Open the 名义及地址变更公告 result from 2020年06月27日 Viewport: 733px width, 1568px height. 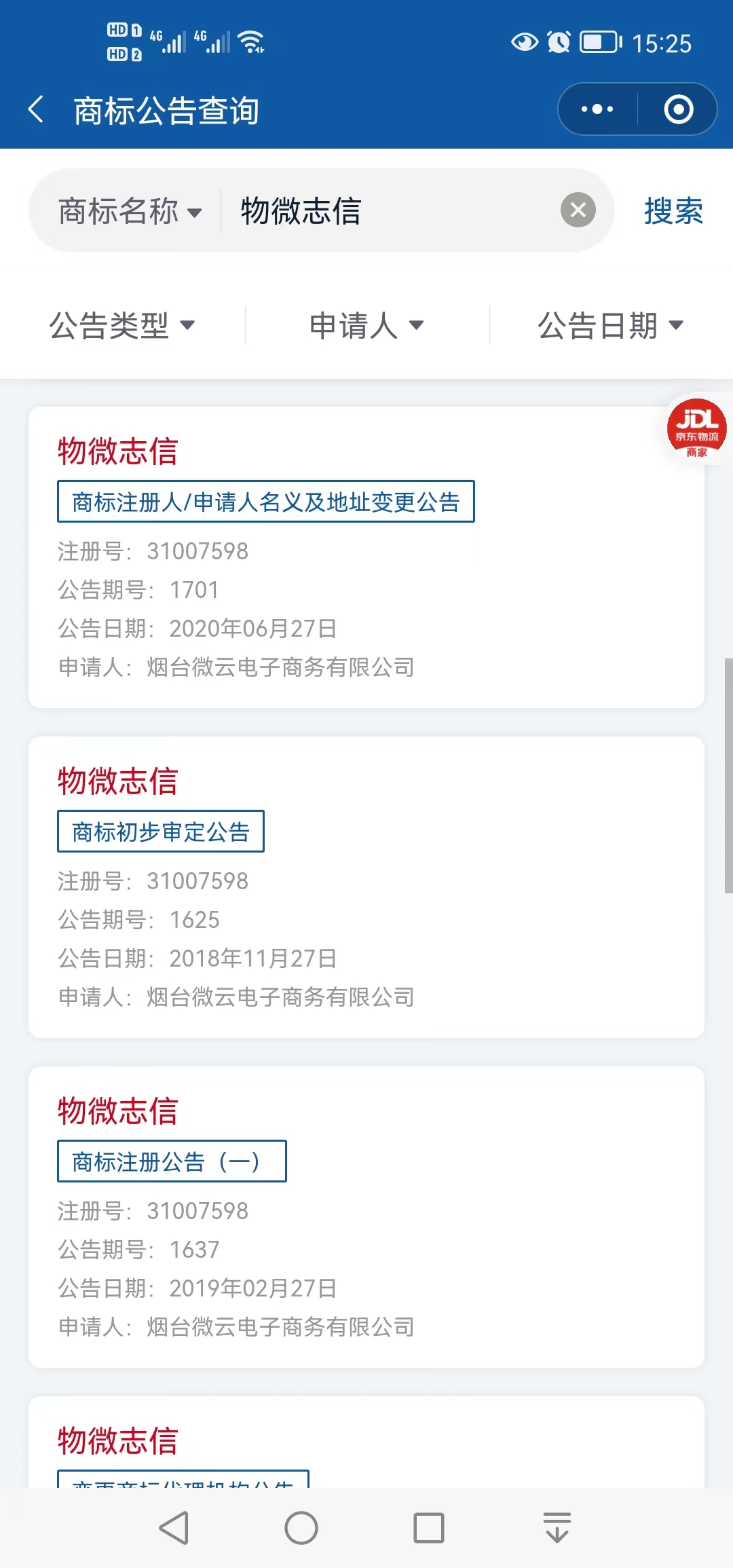point(366,557)
